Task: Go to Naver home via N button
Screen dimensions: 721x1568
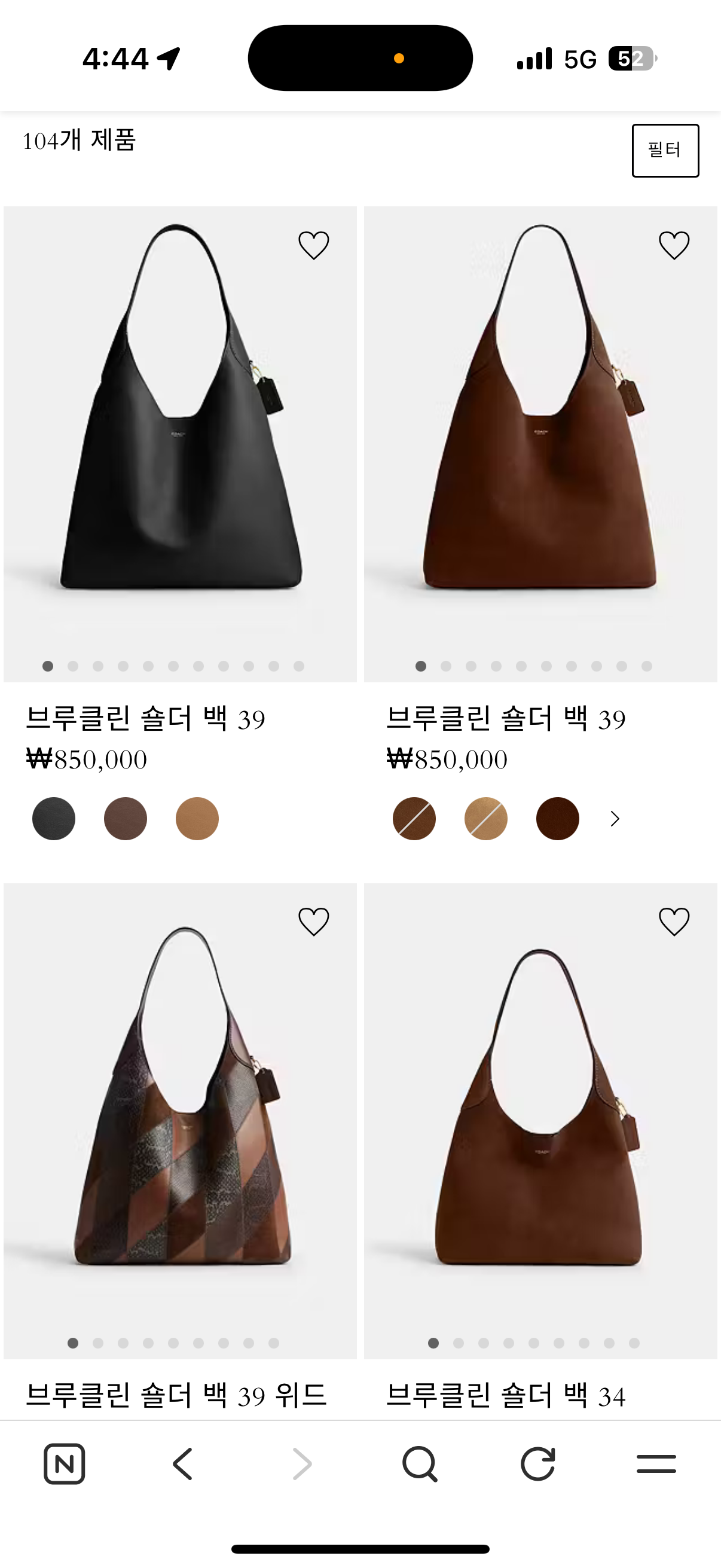Action: (64, 1464)
